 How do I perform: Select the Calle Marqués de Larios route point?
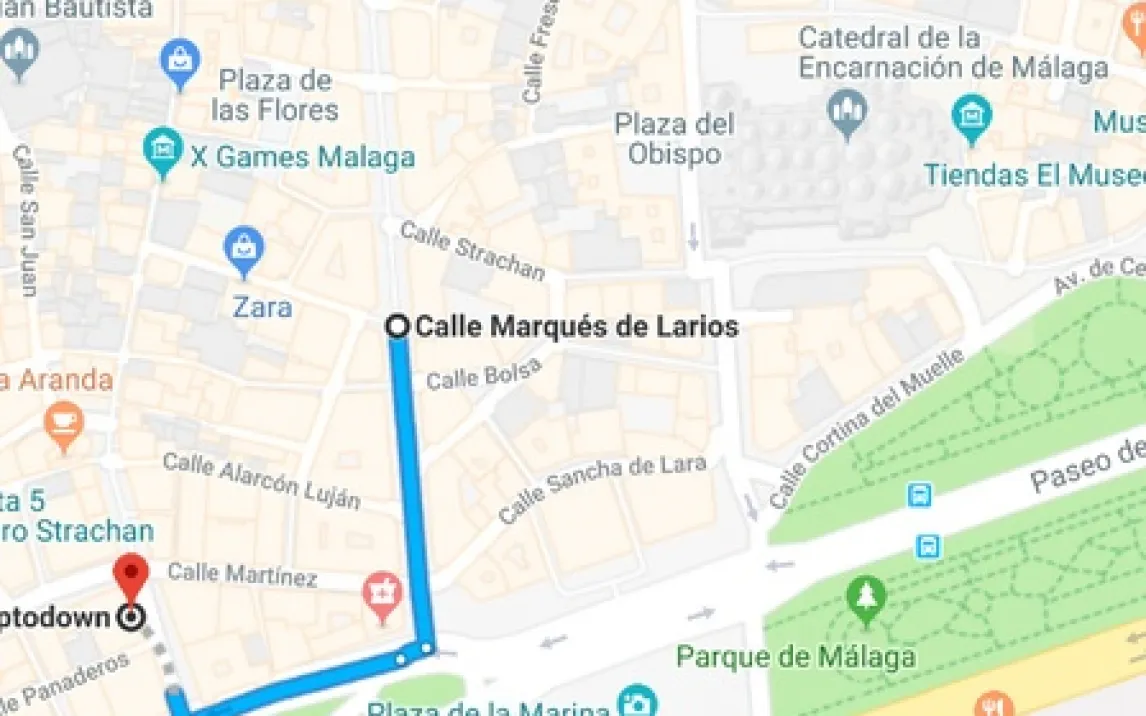[x=398, y=326]
